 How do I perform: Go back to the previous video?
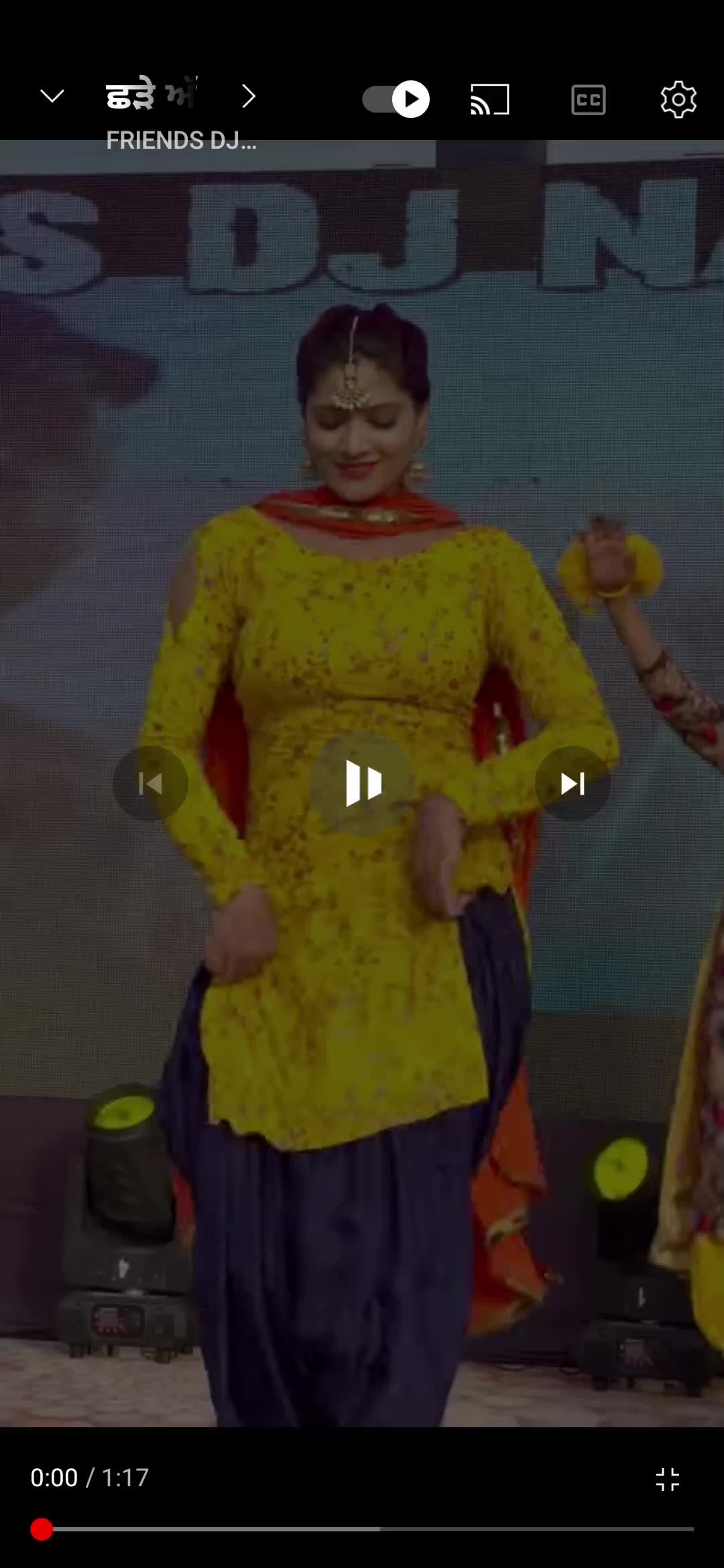[150, 783]
